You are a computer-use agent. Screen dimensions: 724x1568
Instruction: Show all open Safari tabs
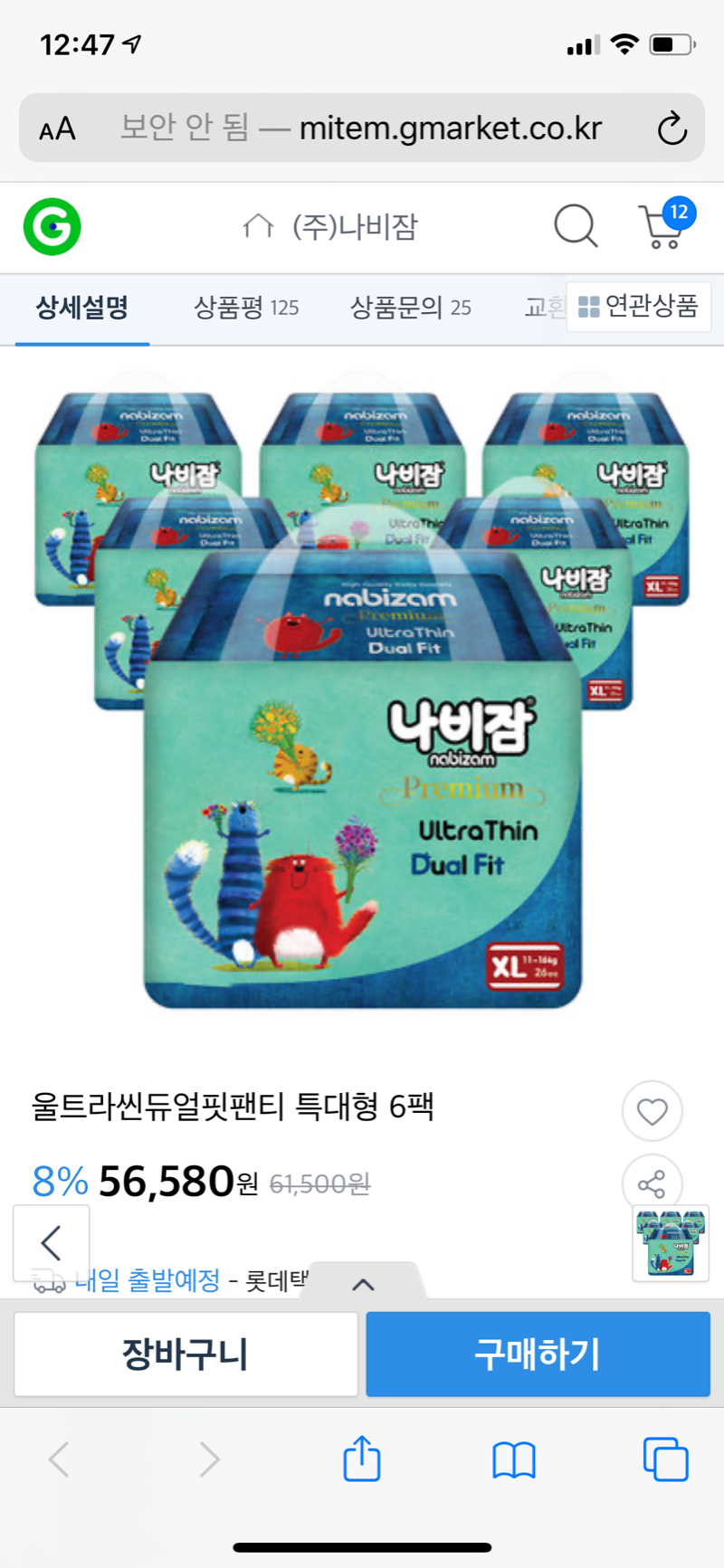point(665,1459)
